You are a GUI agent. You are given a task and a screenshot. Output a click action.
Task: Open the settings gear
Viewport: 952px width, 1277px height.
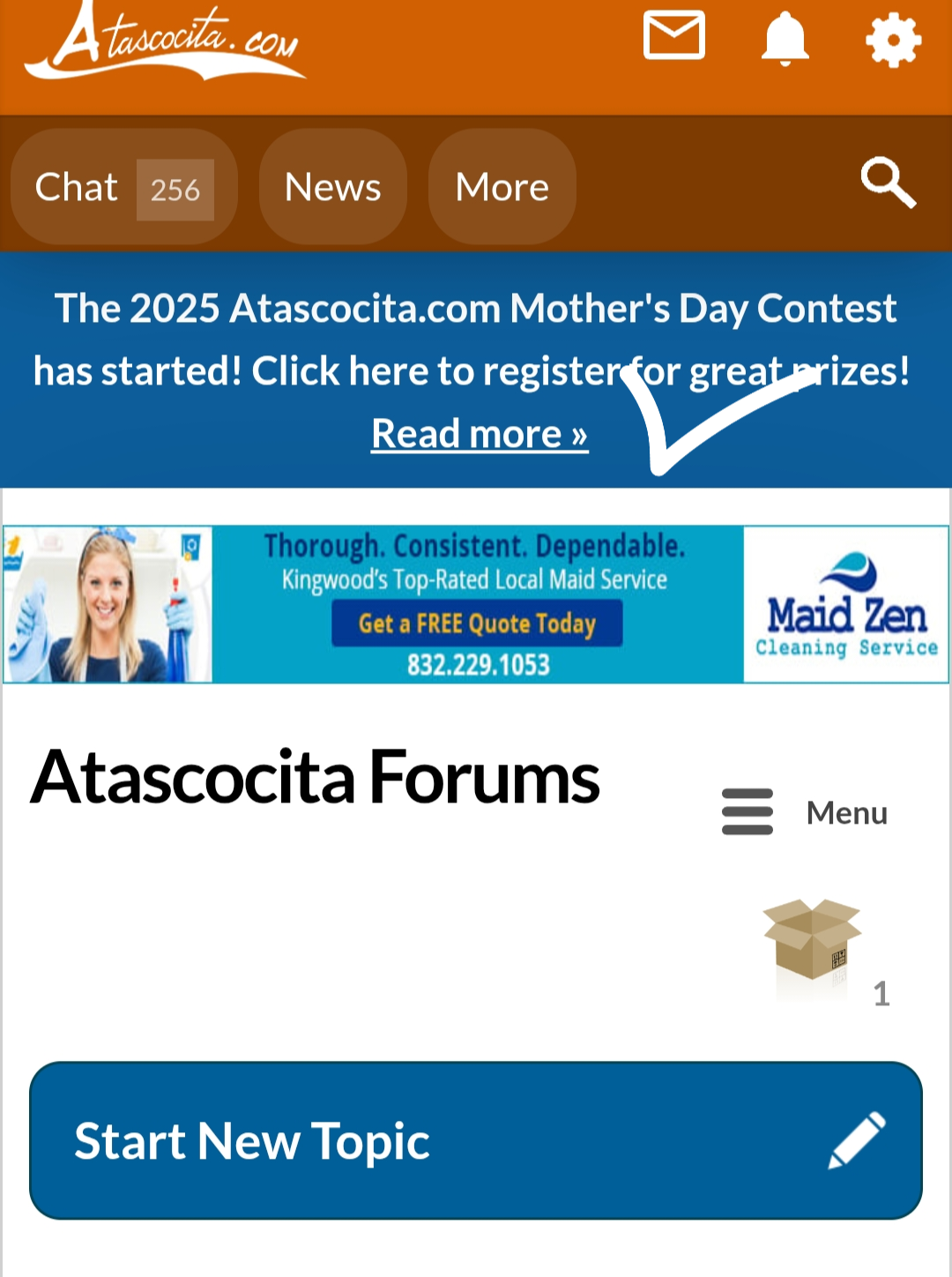click(x=893, y=41)
